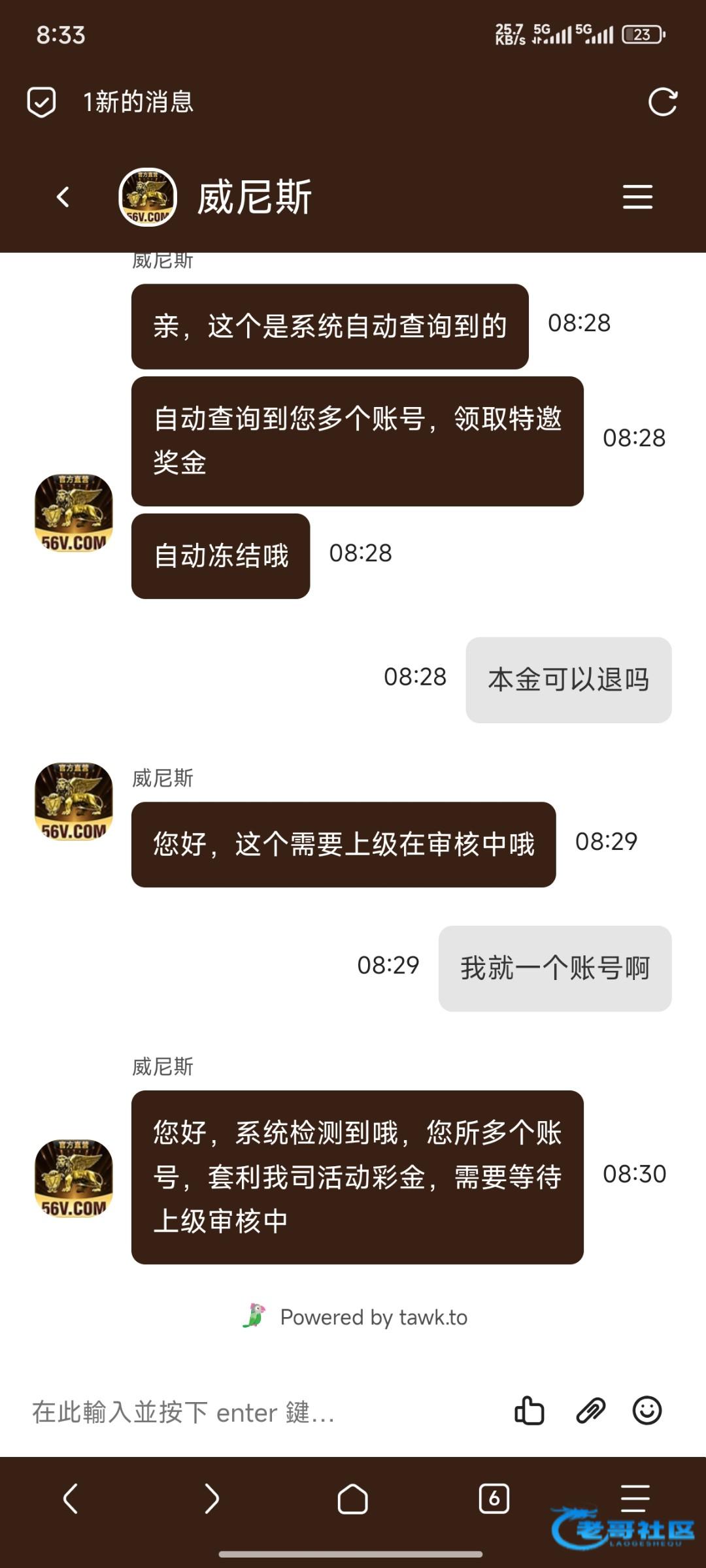Tap the shield security icon
The height and width of the screenshot is (1568, 706).
pos(41,102)
